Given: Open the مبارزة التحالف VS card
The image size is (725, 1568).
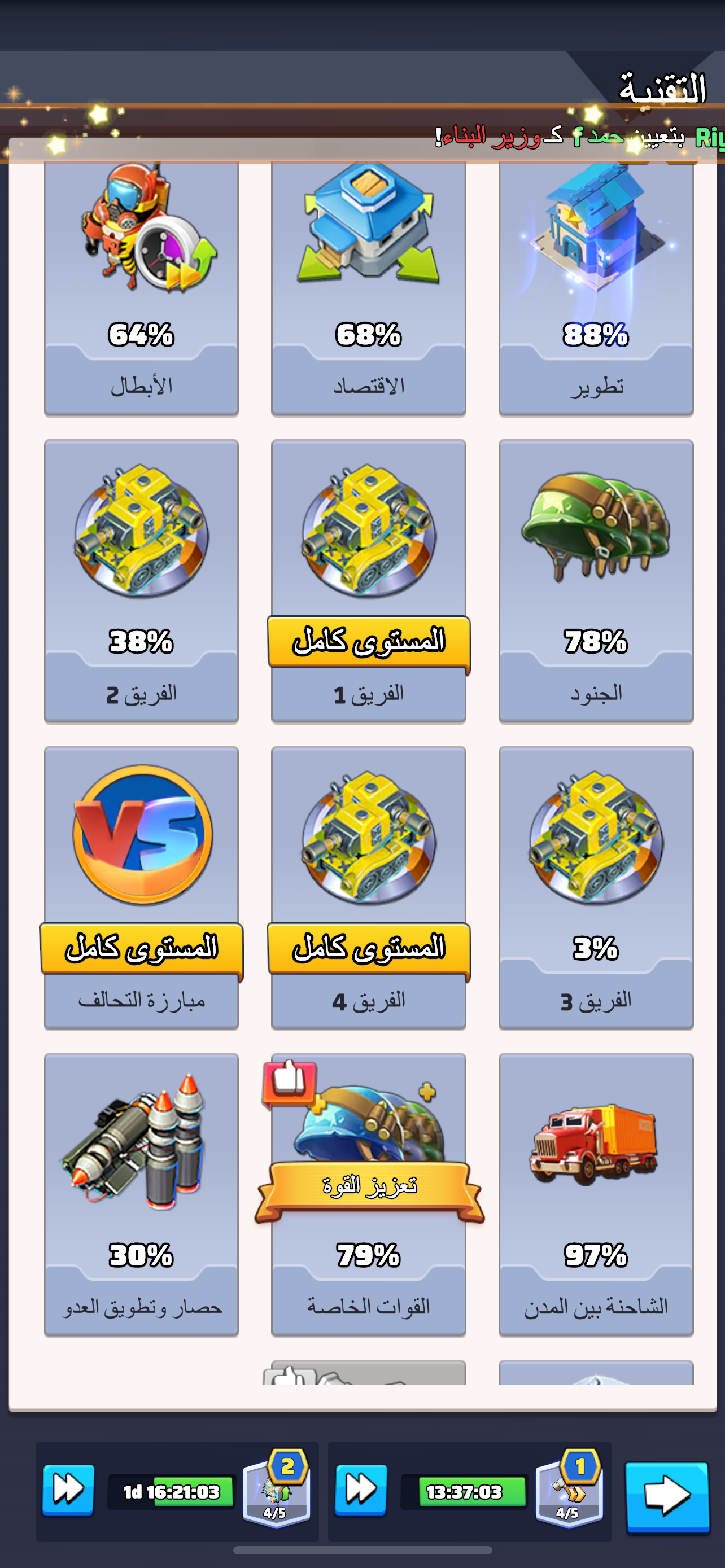Looking at the screenshot, I should tap(141, 888).
